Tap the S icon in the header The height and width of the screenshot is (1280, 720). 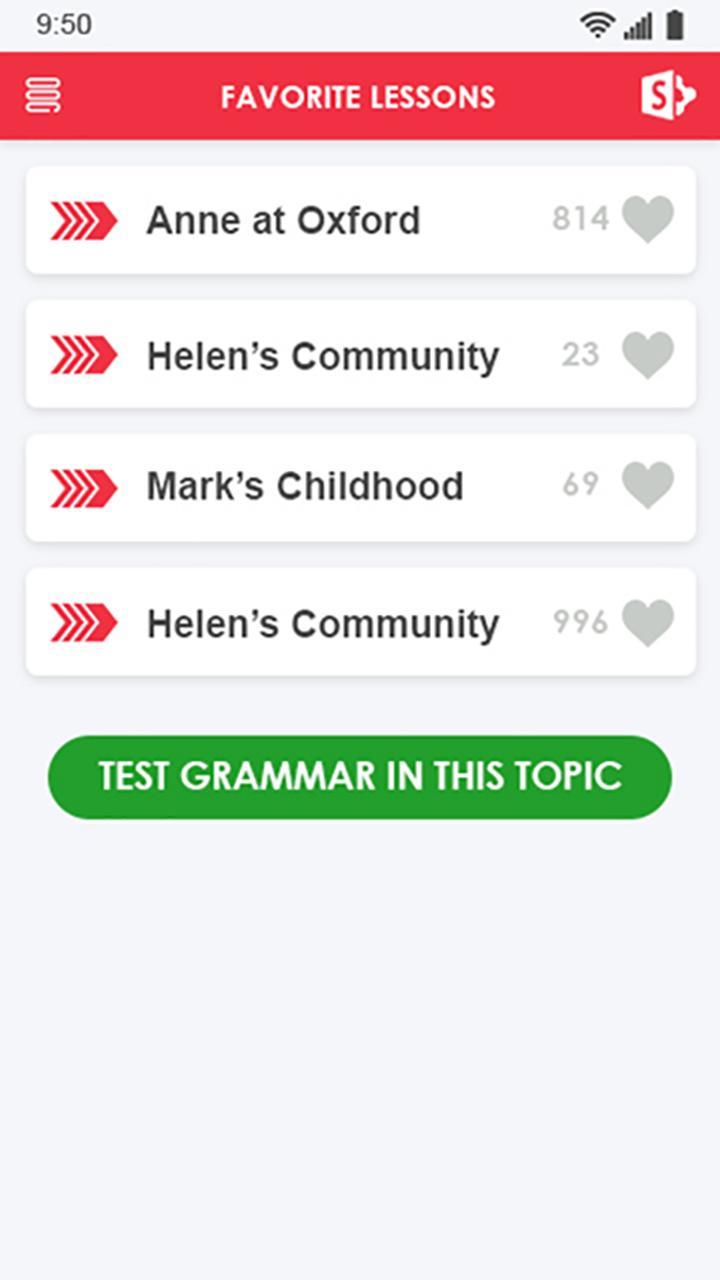click(667, 96)
